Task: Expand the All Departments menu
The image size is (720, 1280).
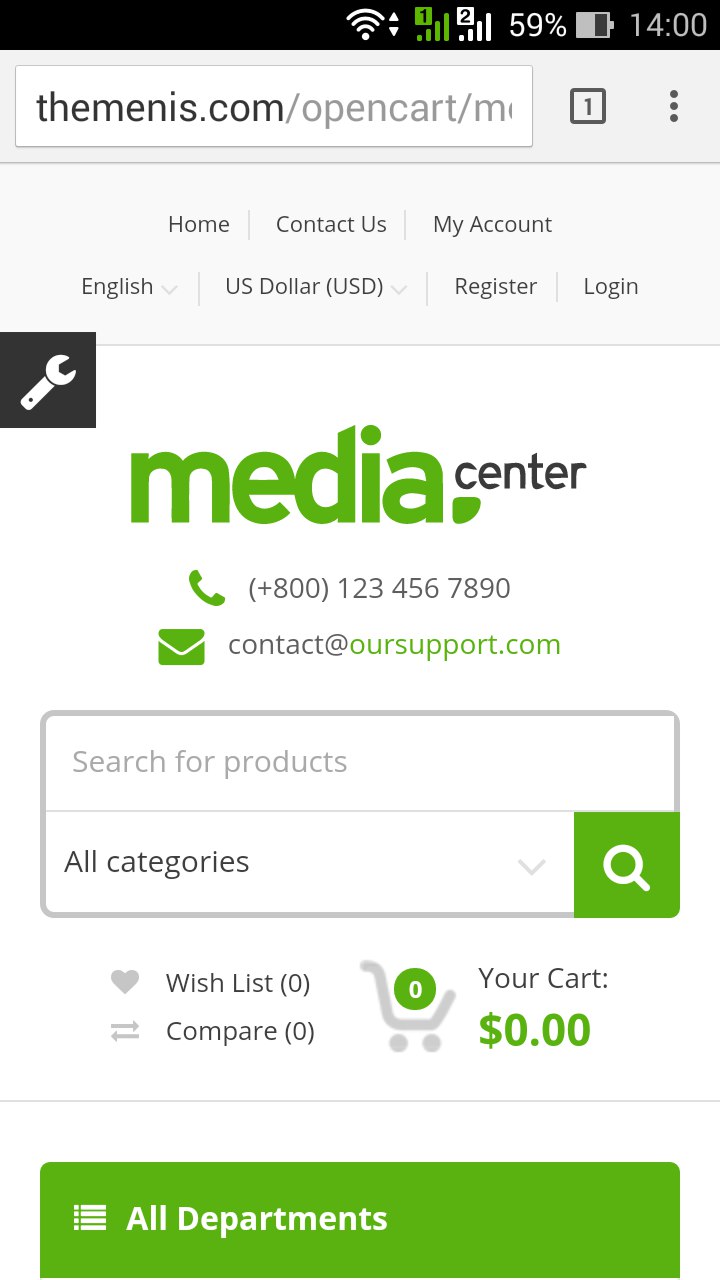Action: point(360,1219)
